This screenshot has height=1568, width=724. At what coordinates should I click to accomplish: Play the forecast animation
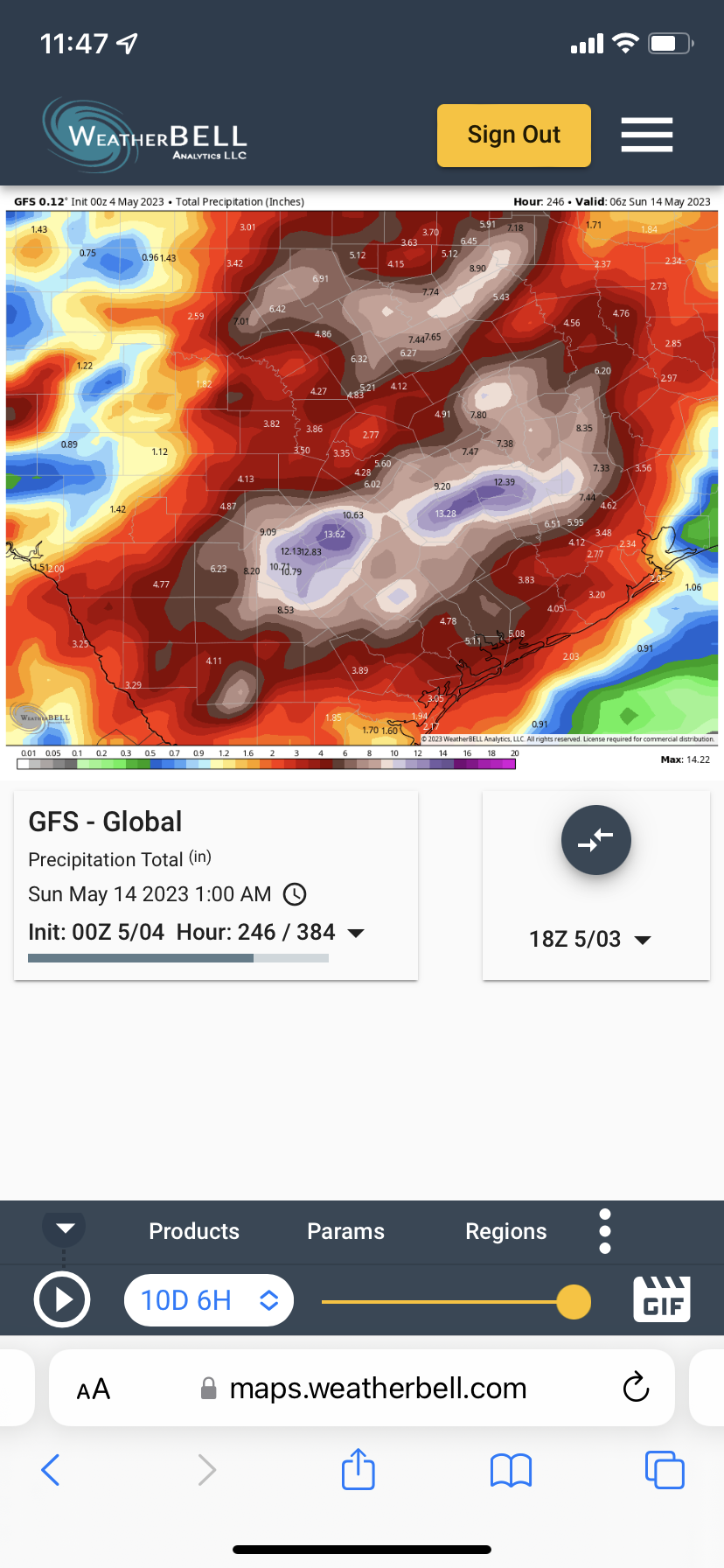tap(62, 1300)
